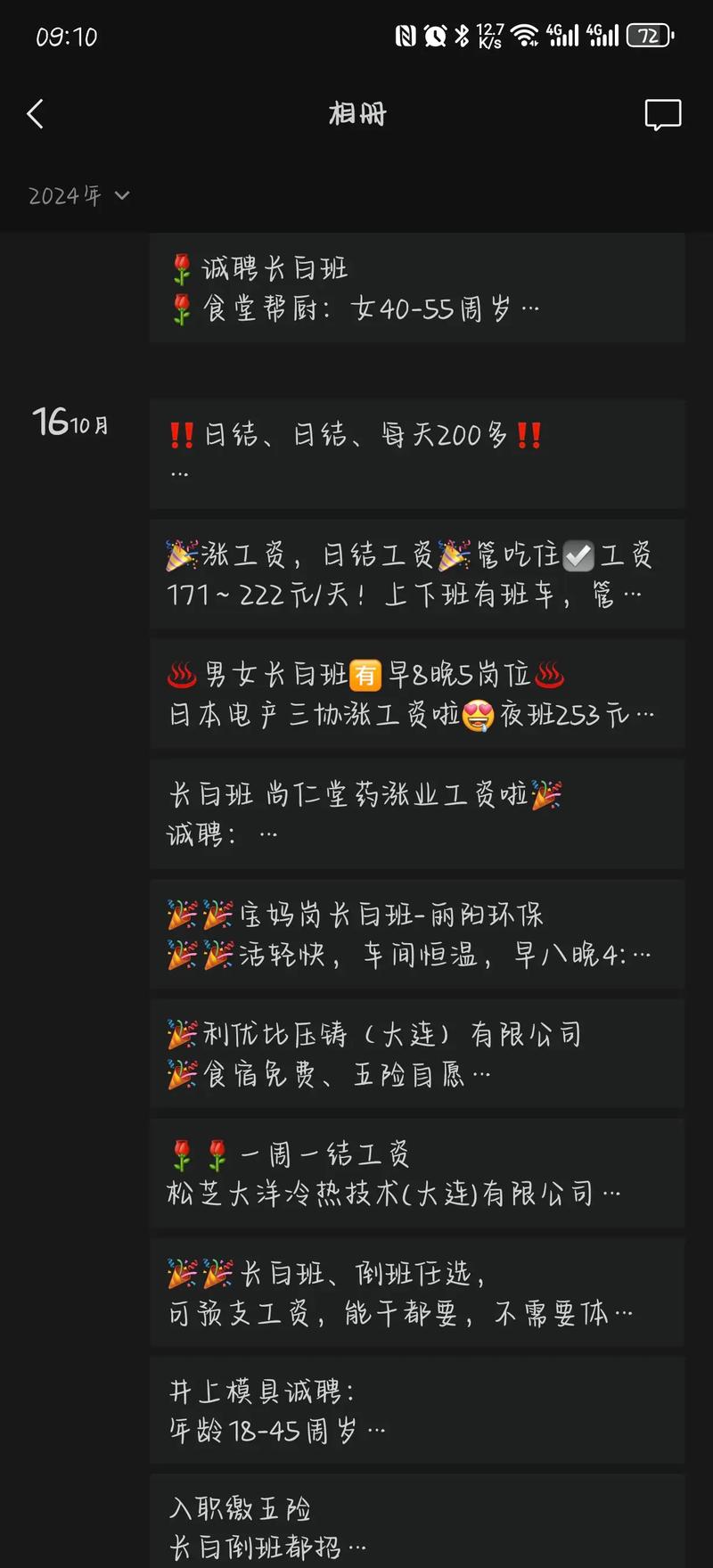Open the 日结、日结、每天200多 post

click(x=416, y=454)
